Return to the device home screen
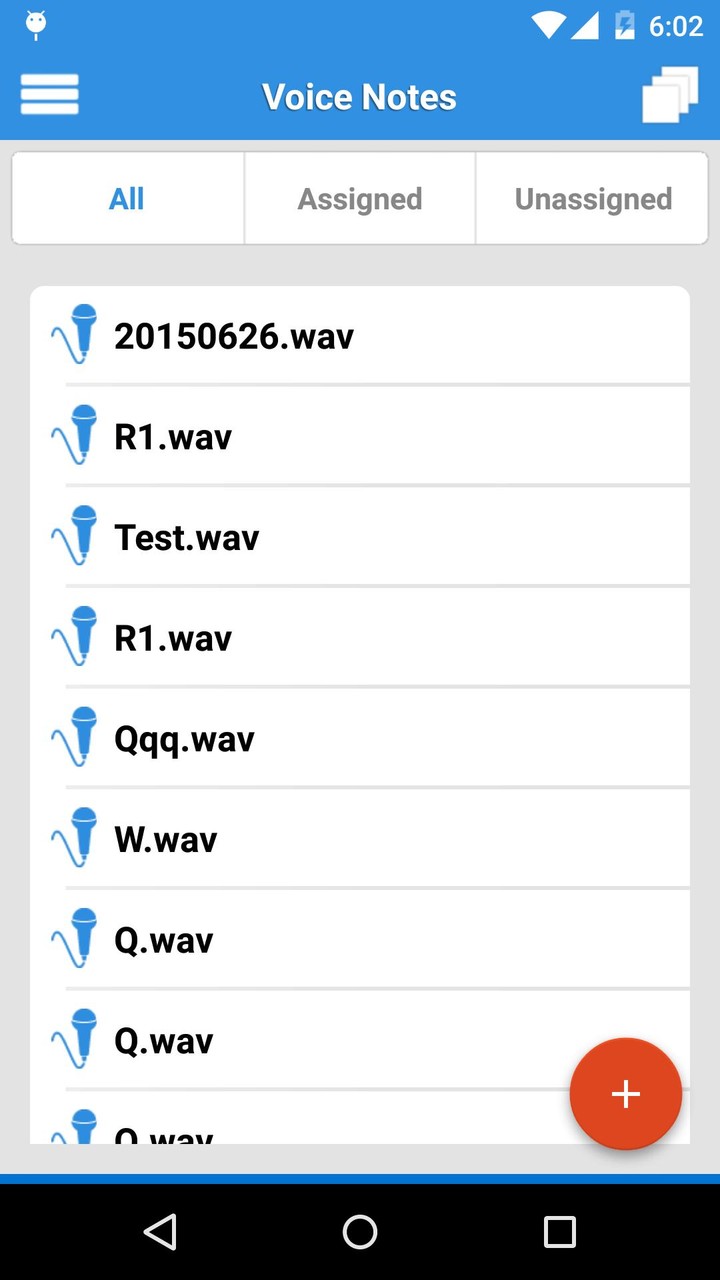This screenshot has height=1280, width=720. click(360, 1232)
